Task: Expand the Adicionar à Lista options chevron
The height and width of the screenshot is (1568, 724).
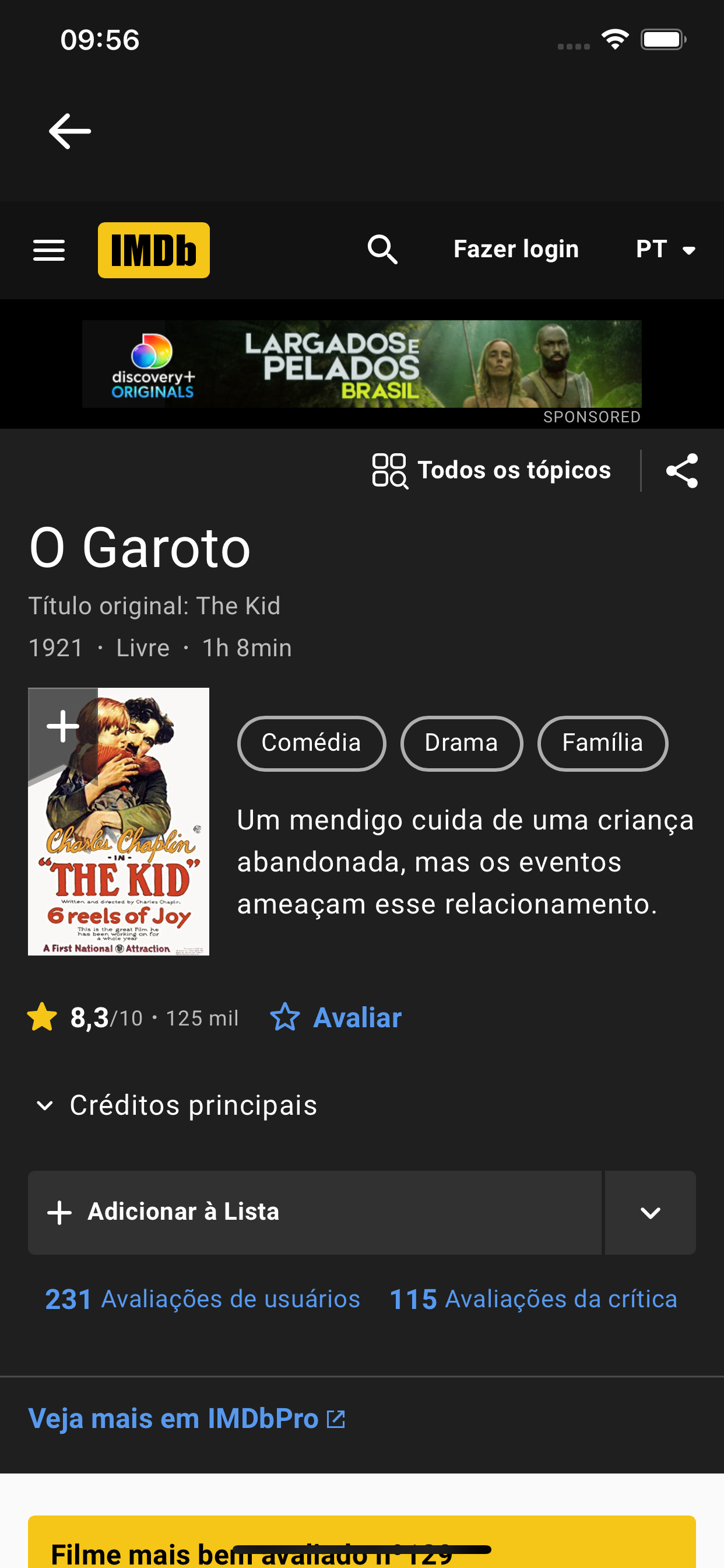Action: tap(649, 1212)
